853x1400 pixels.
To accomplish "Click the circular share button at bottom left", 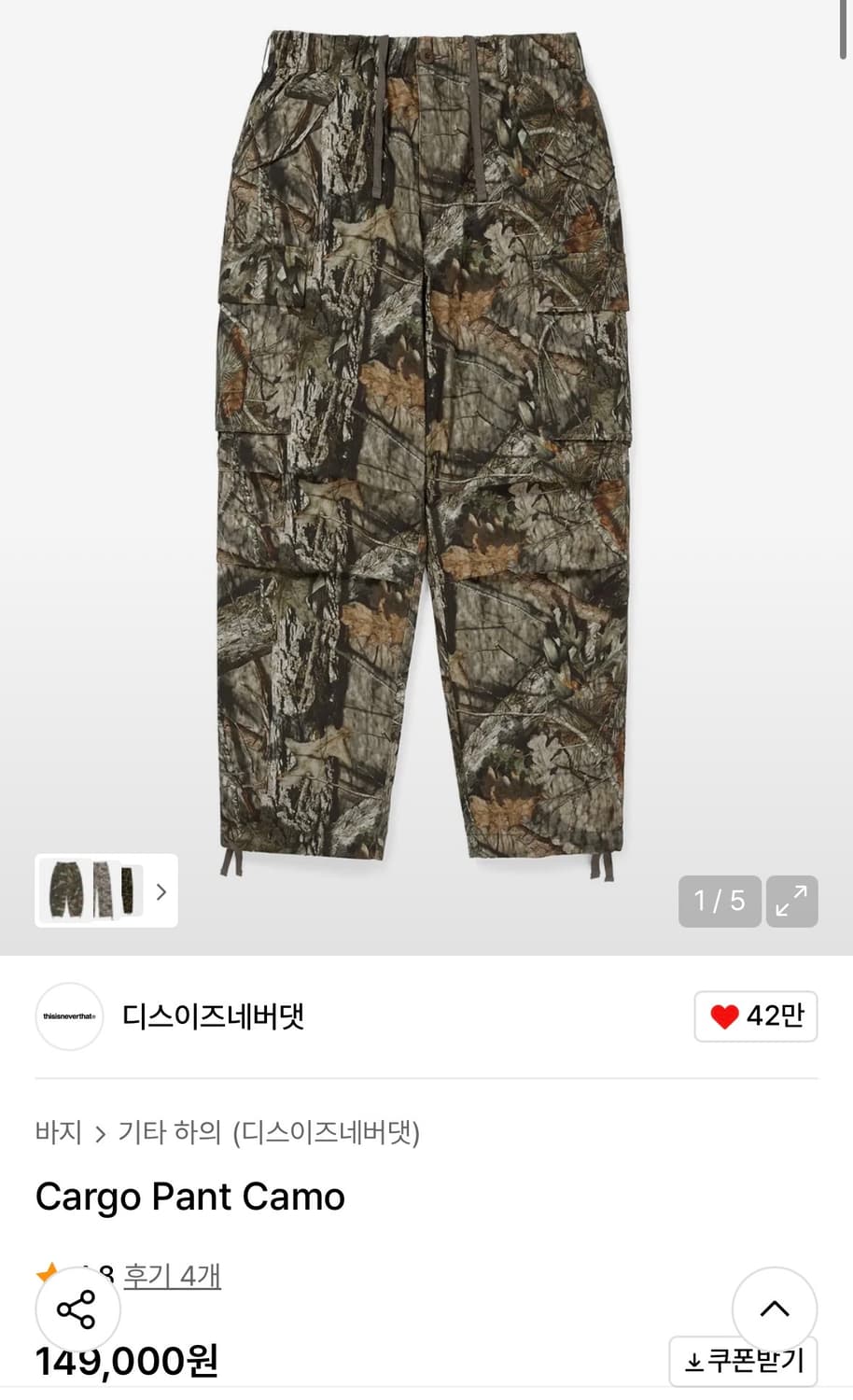I will pos(79,1309).
